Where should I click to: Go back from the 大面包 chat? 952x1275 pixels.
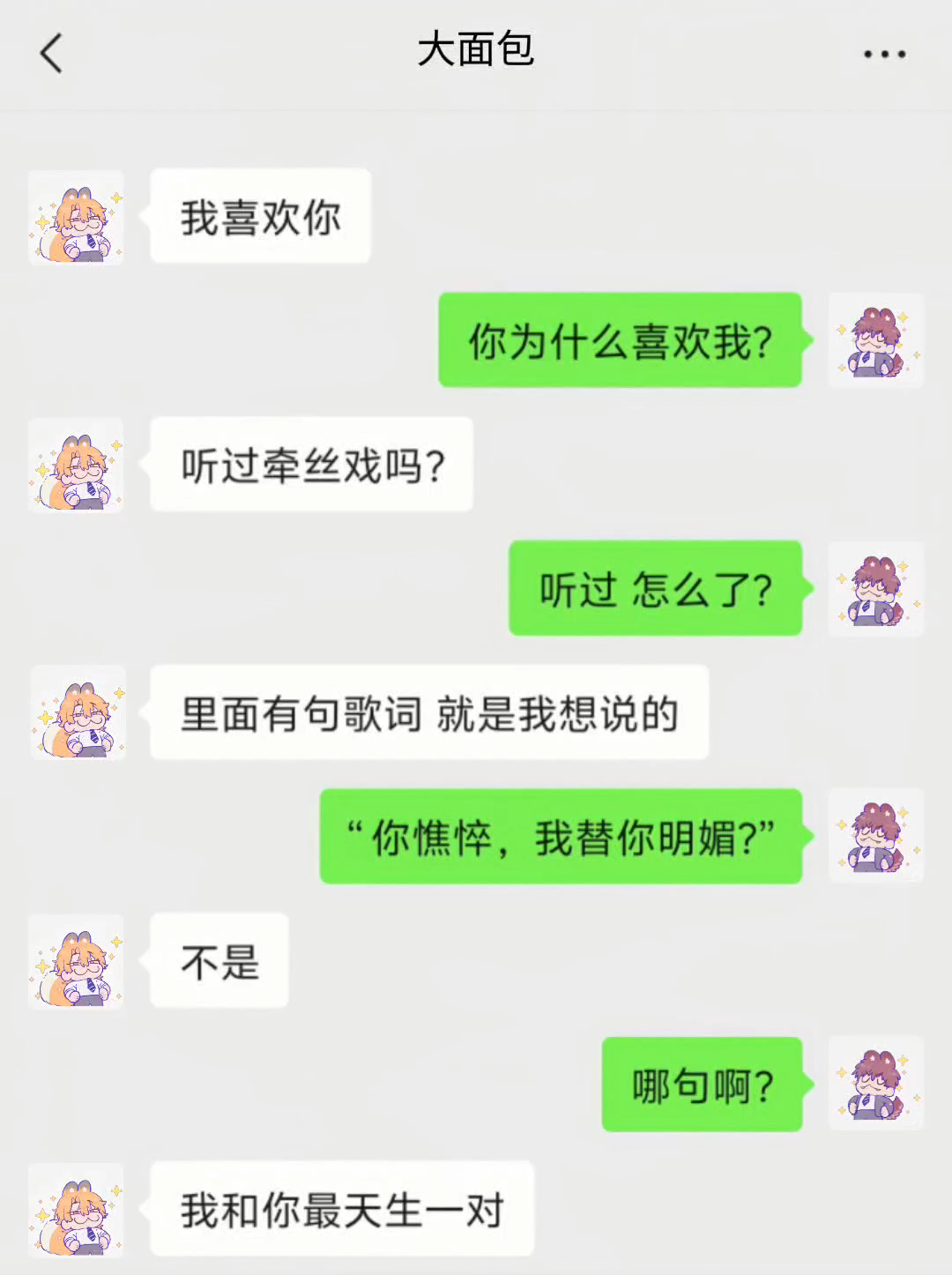click(51, 54)
